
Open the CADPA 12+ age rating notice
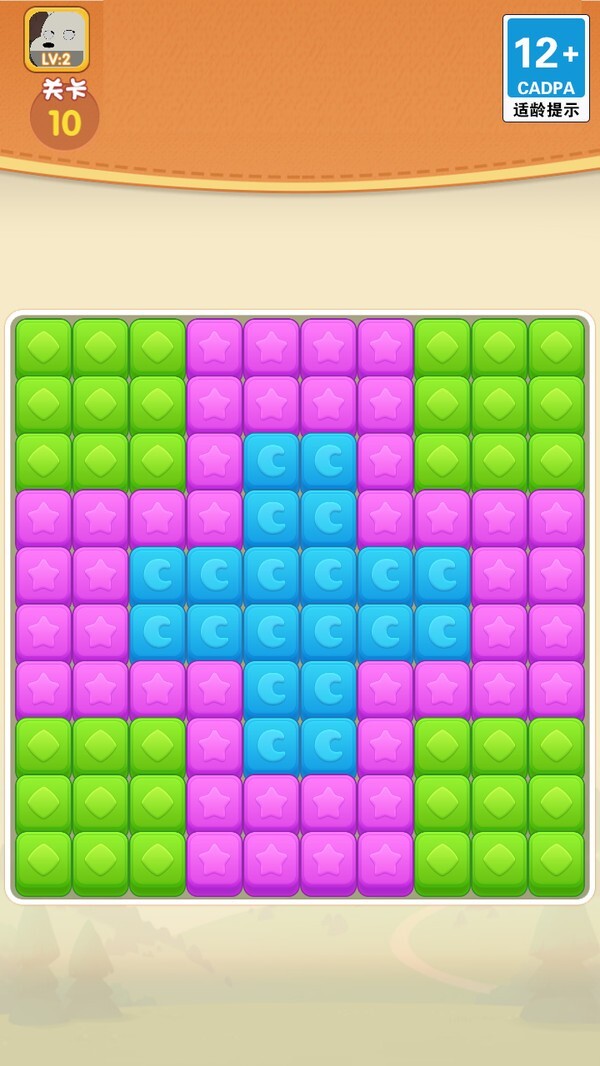coord(545,68)
